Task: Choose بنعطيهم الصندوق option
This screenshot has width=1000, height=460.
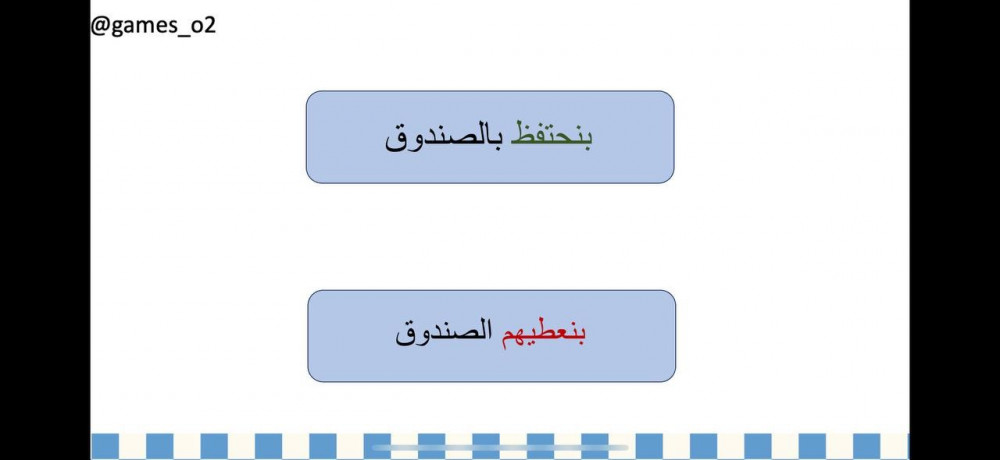Action: point(491,335)
